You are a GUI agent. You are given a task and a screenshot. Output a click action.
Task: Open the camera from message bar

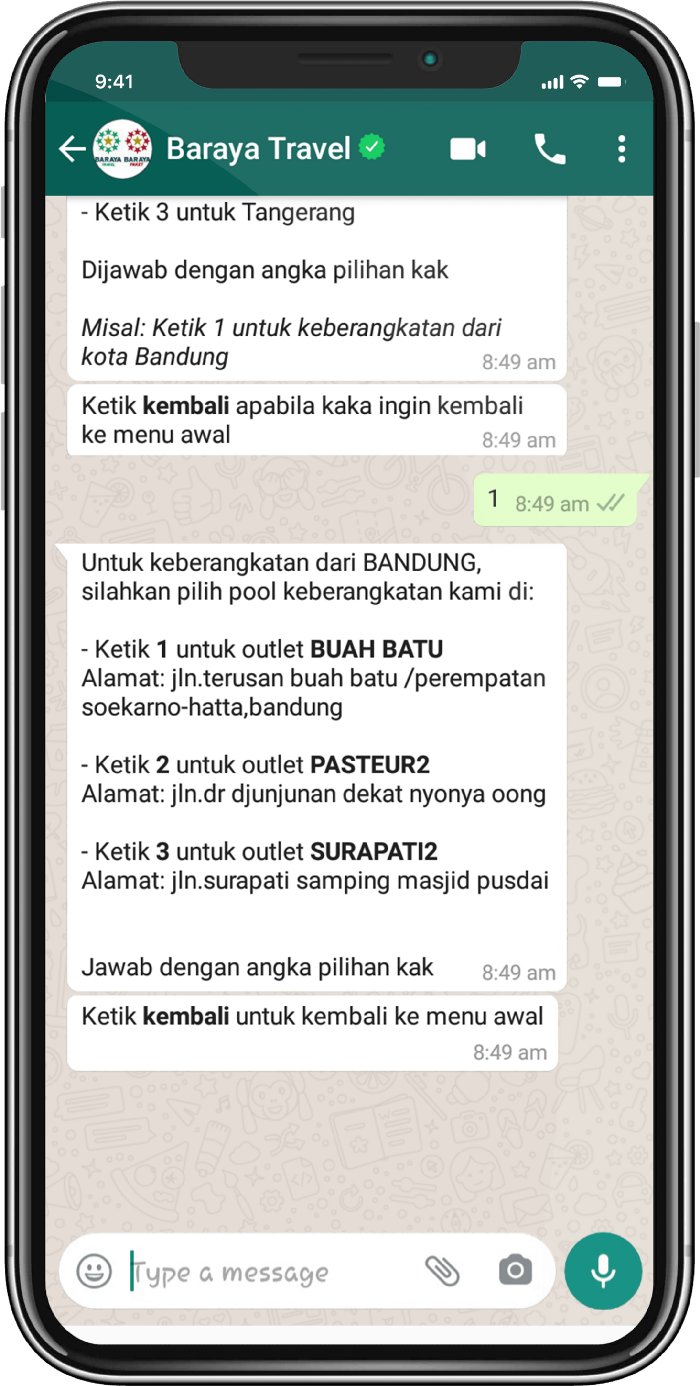pyautogui.click(x=515, y=1271)
